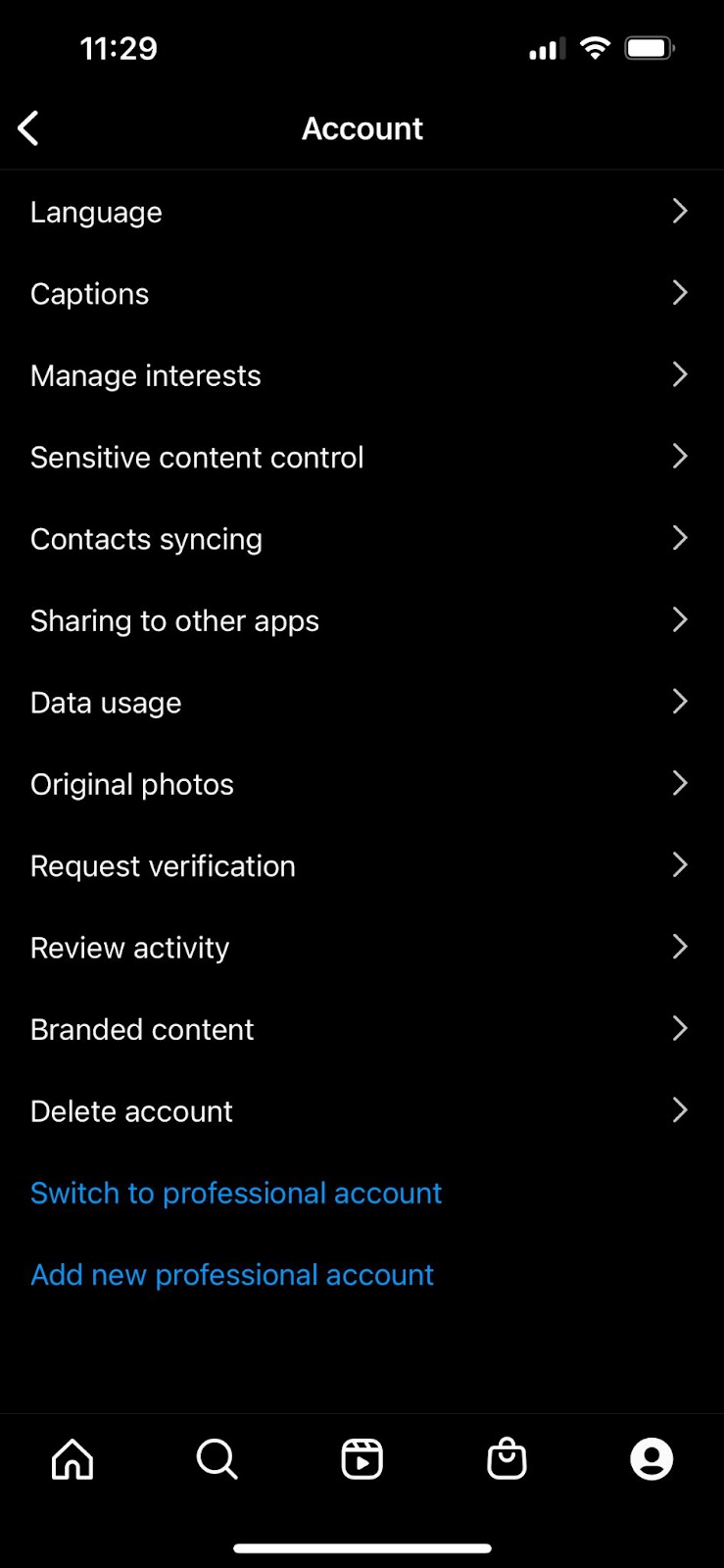Tap Add new professional account link

[x=232, y=1275]
